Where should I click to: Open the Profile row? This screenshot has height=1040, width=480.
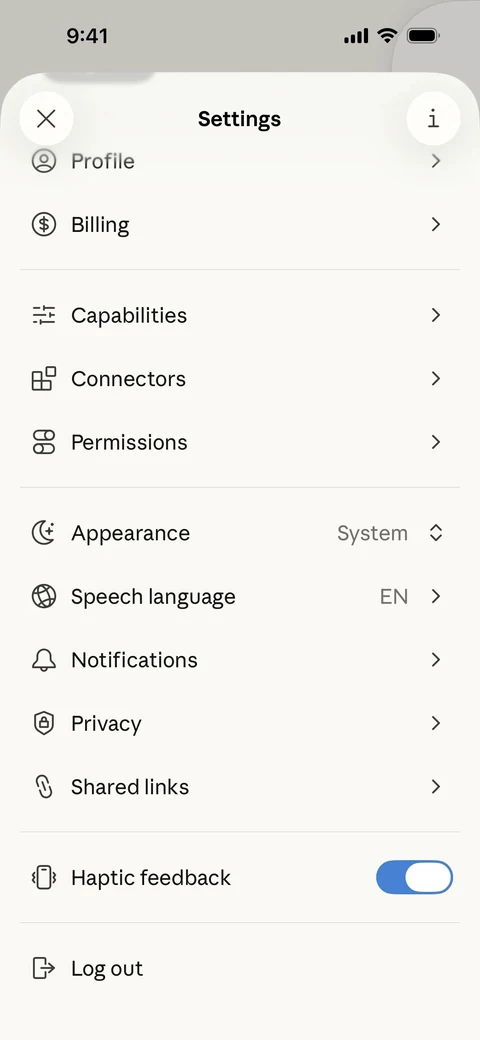click(x=240, y=161)
